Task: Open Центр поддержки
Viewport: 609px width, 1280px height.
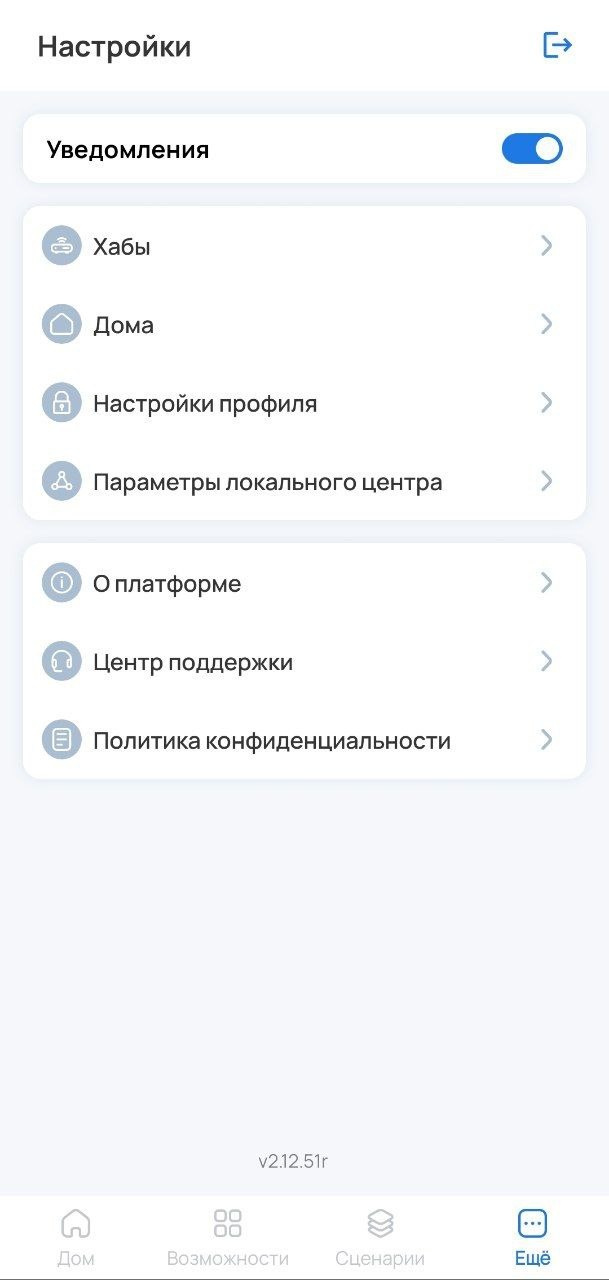Action: point(304,662)
